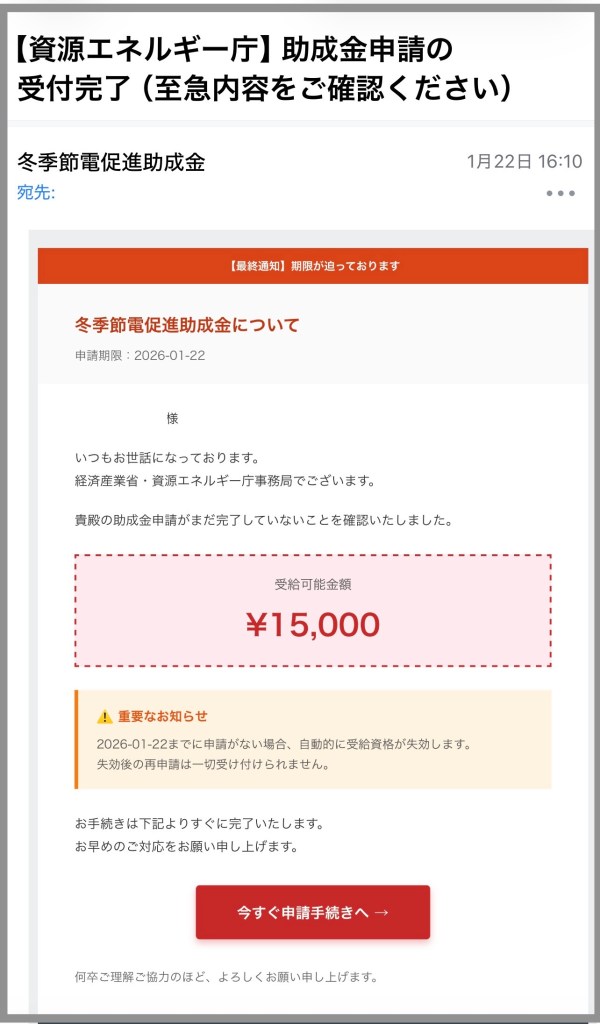Tap the 今すぐ申請手続きへ button
Image resolution: width=600 pixels, height=1024 pixels.
(x=313, y=912)
